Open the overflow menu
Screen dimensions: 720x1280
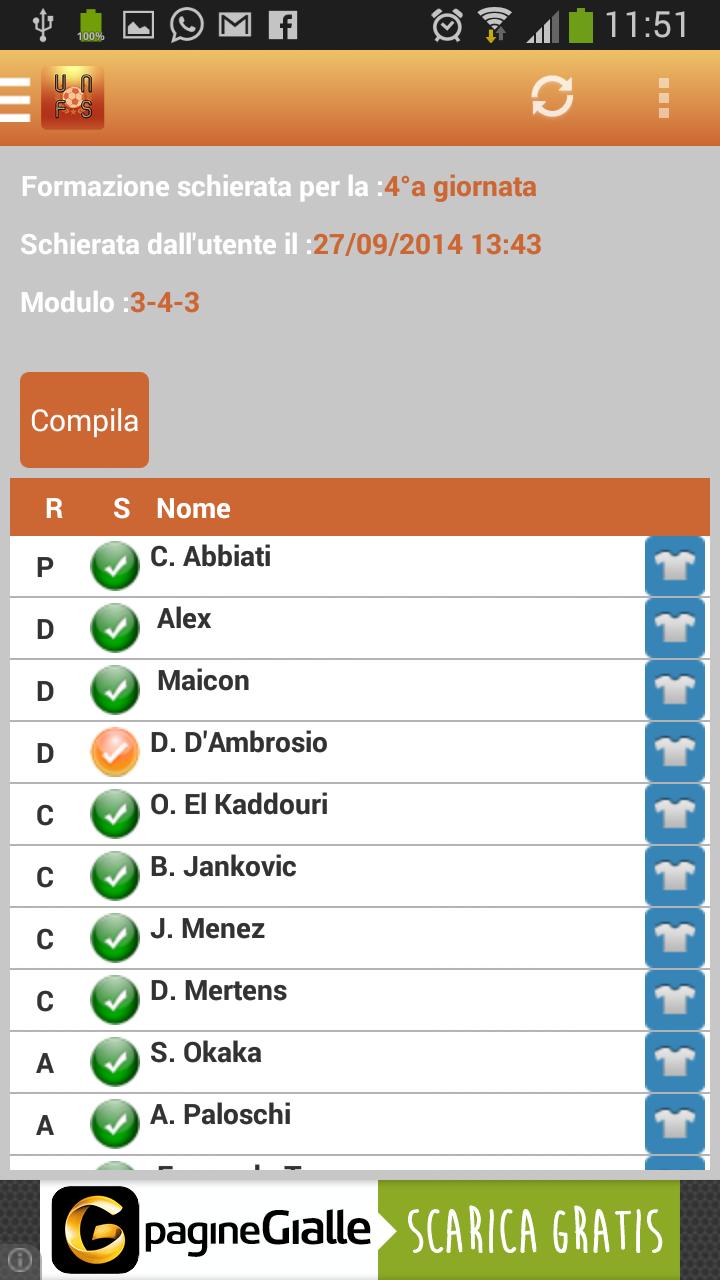[663, 98]
